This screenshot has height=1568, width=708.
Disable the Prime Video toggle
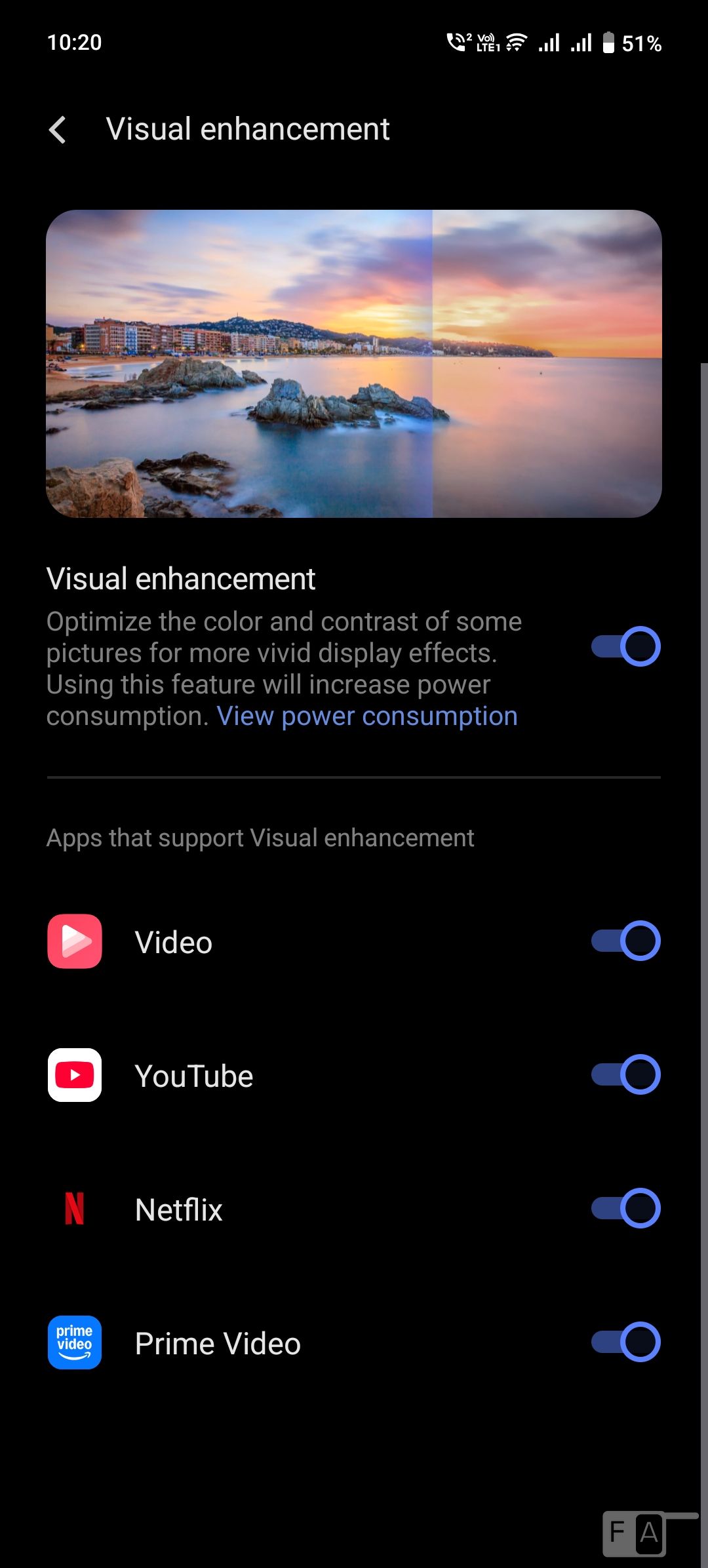625,1342
